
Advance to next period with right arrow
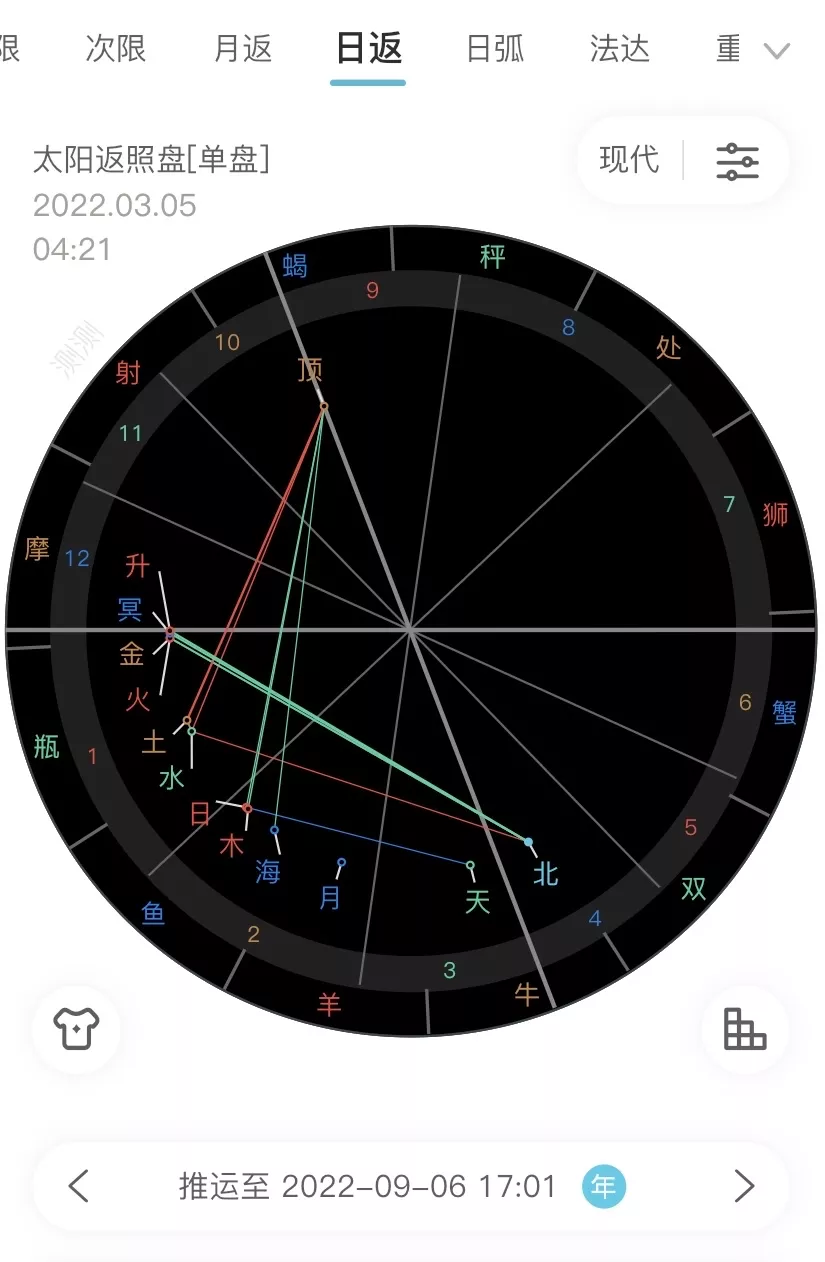(x=744, y=1187)
